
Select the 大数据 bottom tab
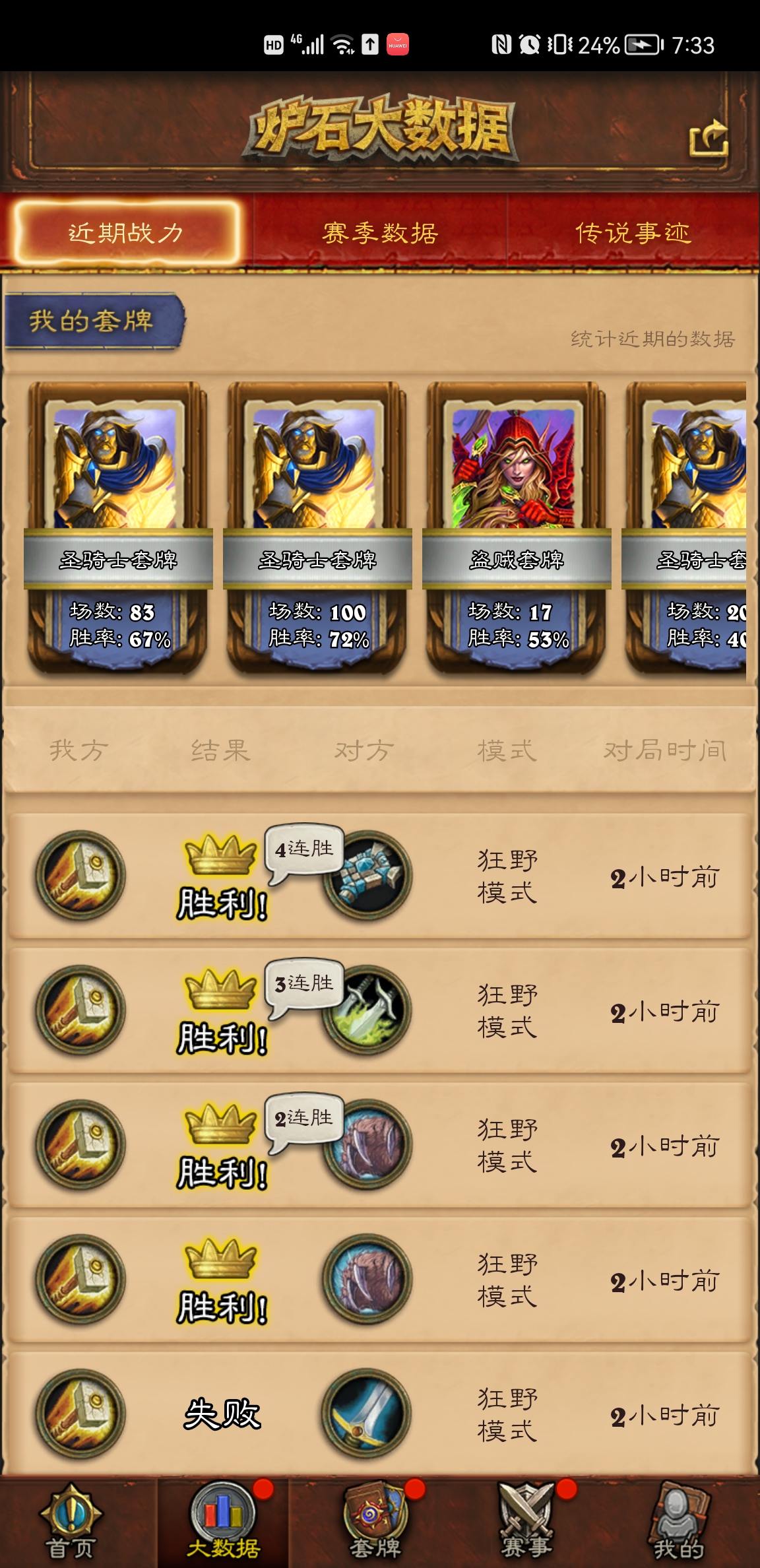223,1524
